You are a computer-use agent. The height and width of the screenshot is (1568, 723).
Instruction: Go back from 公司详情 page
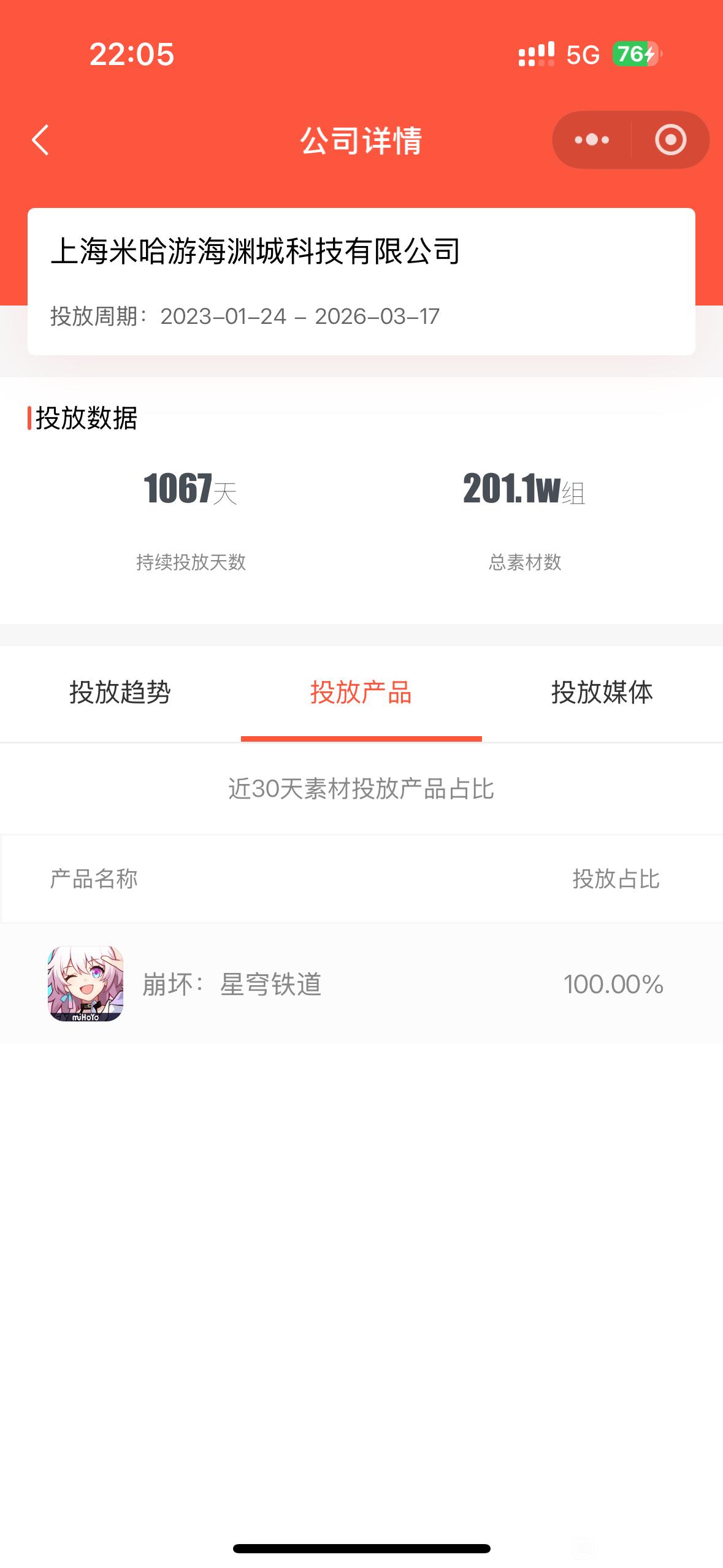pyautogui.click(x=40, y=140)
